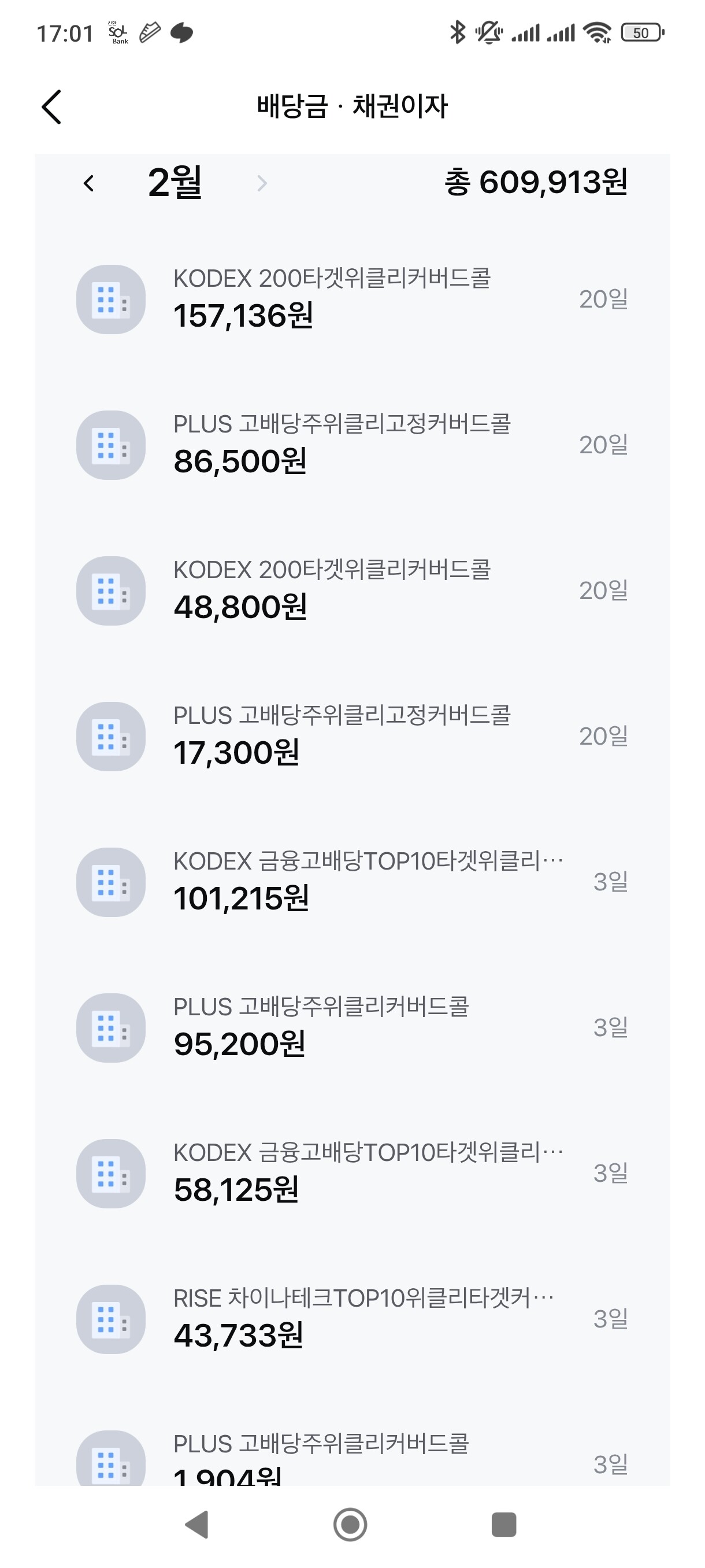Go back from the 배당금·채권이자 page
The width and height of the screenshot is (705, 1568).
[x=51, y=107]
